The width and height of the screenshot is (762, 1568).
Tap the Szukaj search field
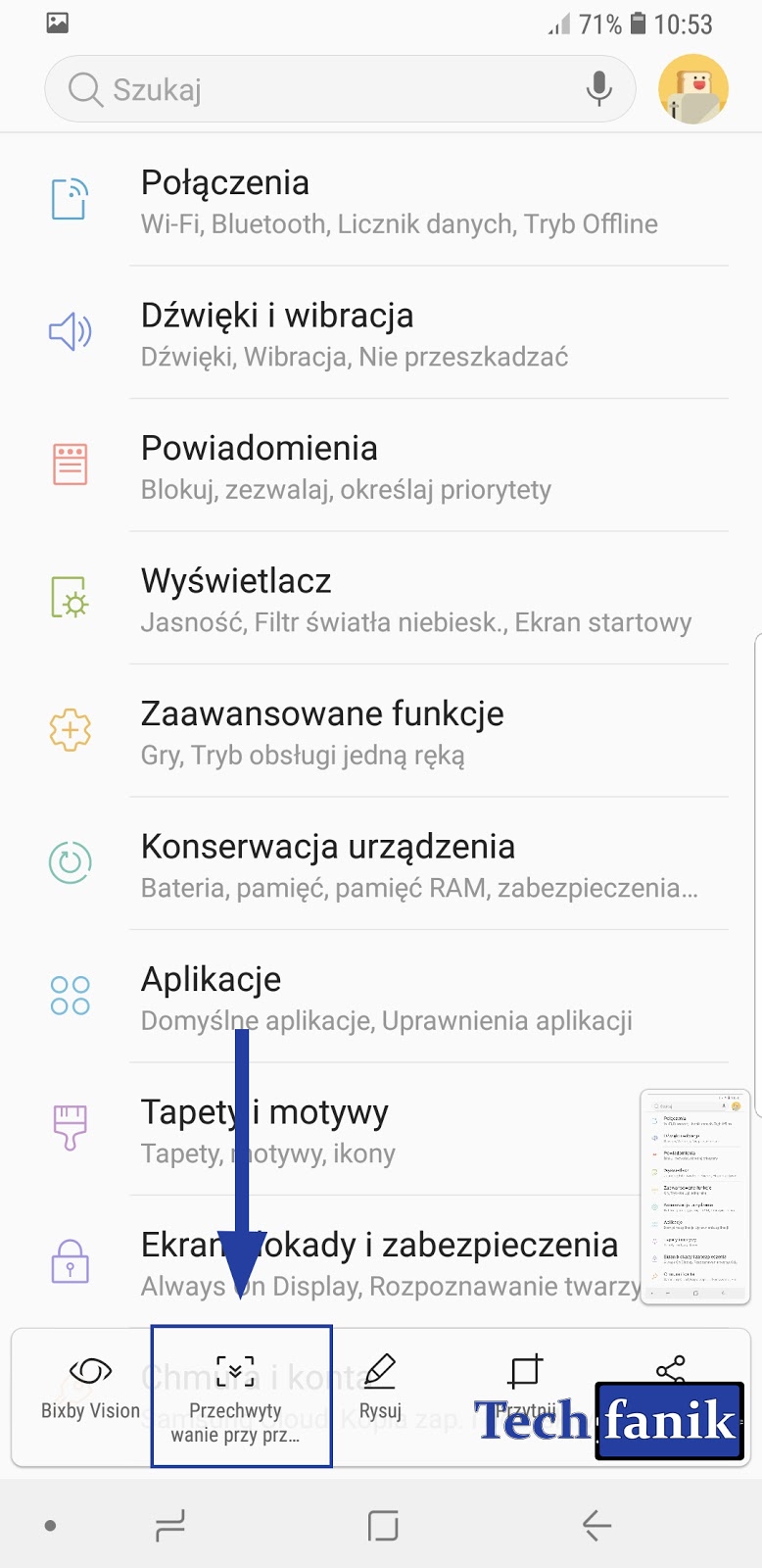coord(294,88)
